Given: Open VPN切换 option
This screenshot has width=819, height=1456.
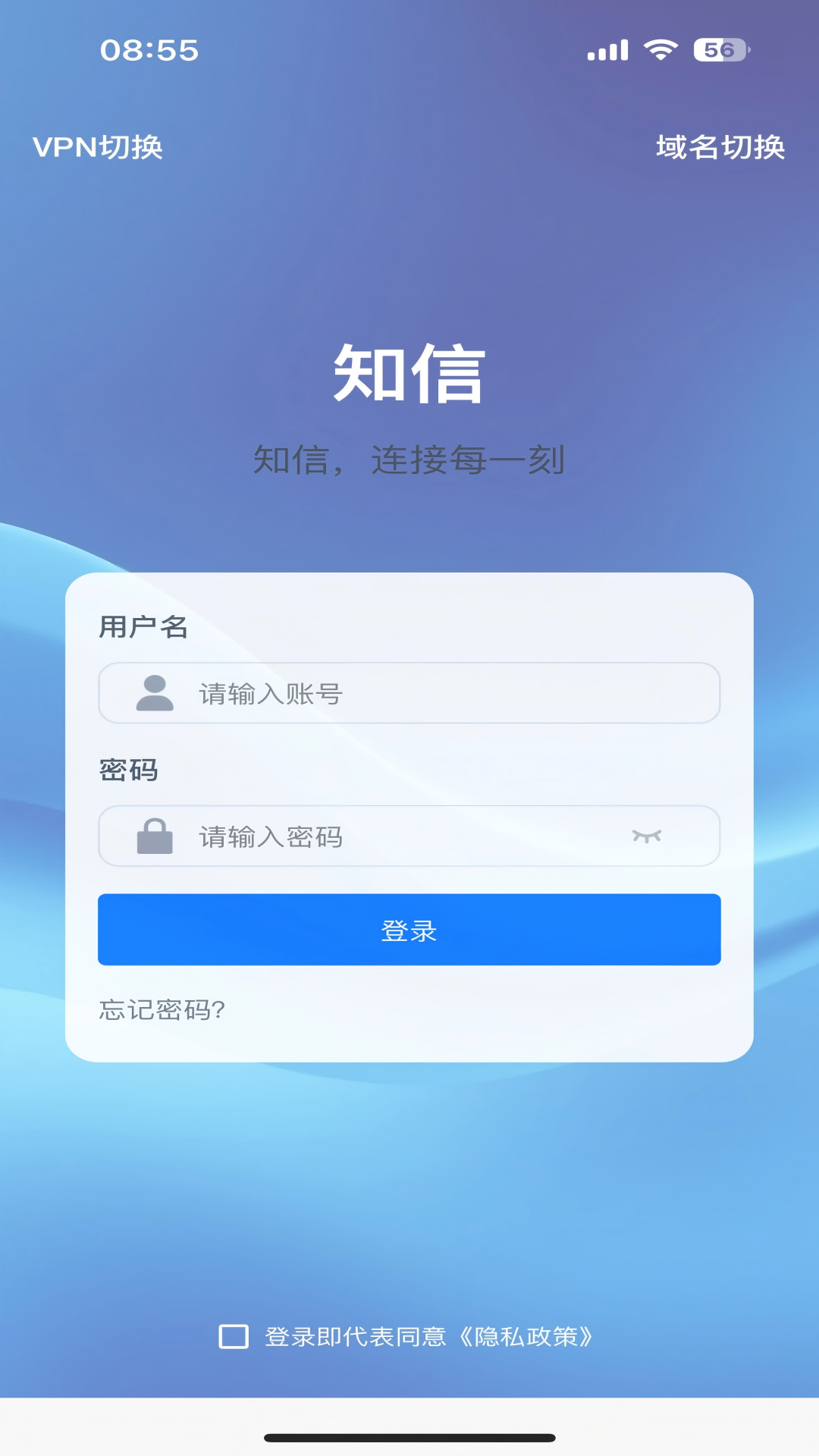Looking at the screenshot, I should pos(98,147).
